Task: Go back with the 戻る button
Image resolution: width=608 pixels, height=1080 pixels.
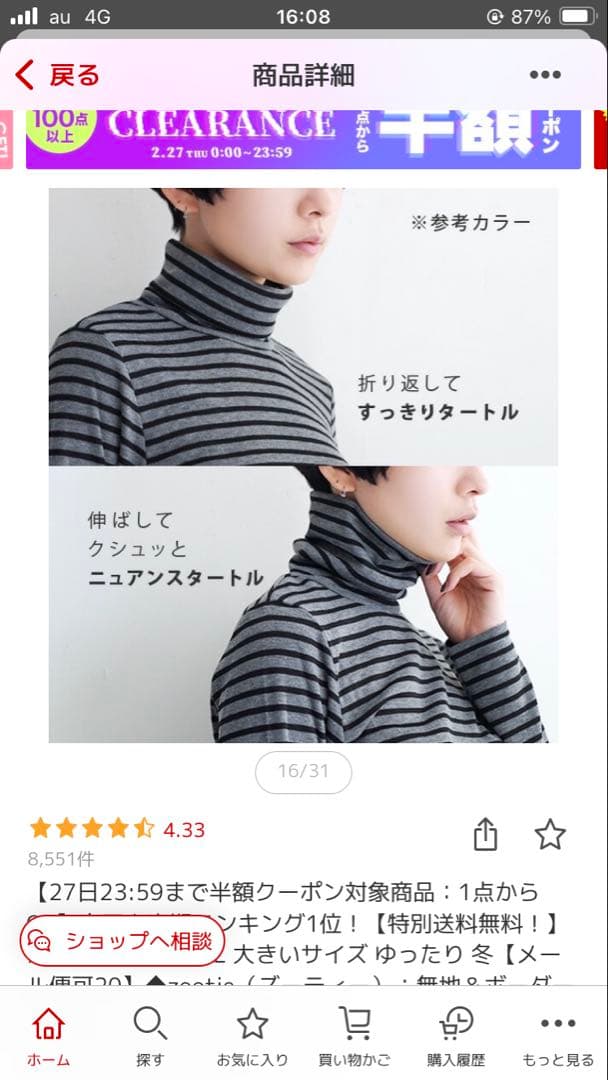Action: coord(58,75)
